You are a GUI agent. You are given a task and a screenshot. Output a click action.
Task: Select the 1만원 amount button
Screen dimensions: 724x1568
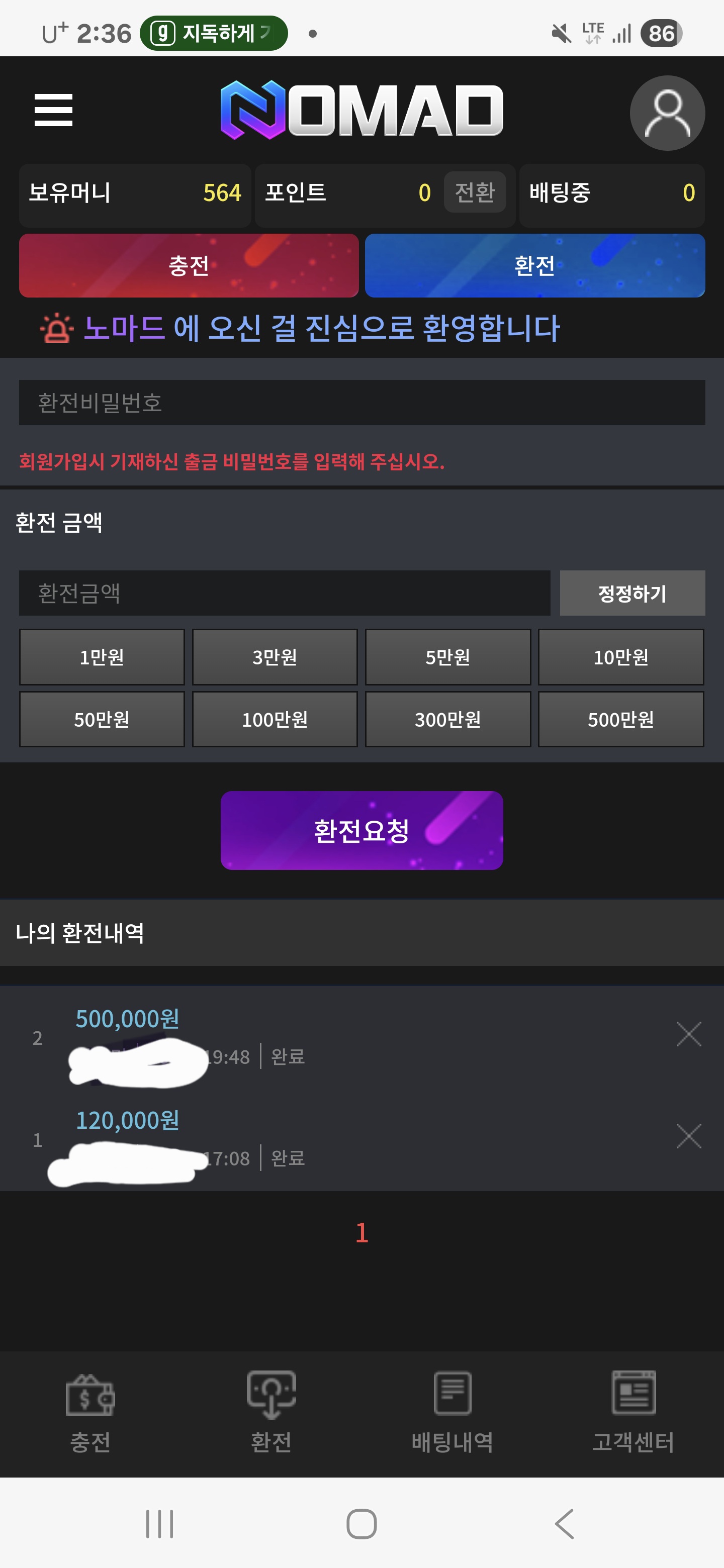tap(102, 657)
